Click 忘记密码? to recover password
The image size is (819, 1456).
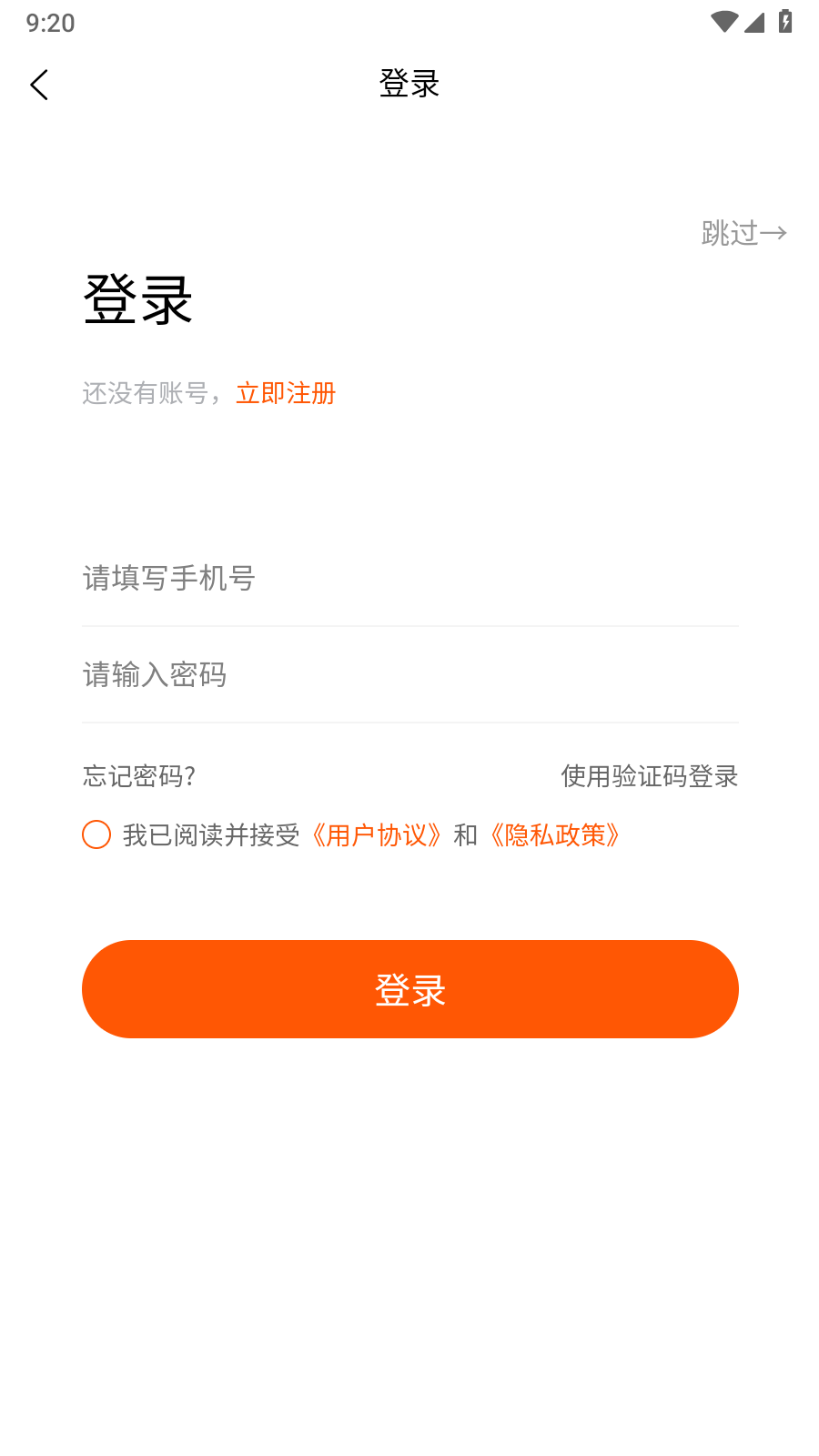[x=138, y=777]
